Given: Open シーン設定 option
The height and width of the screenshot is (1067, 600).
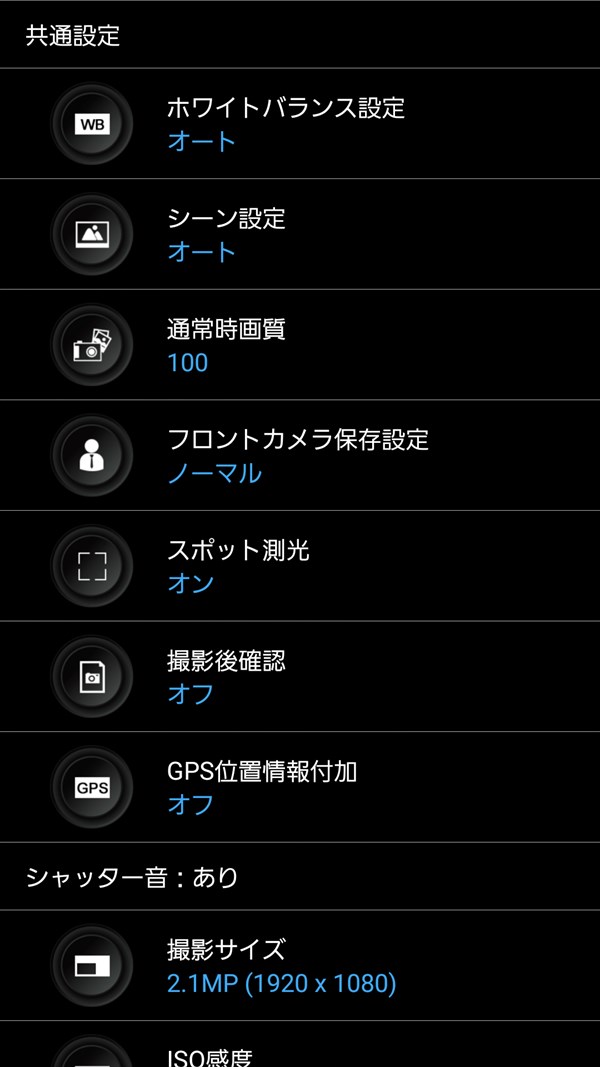Looking at the screenshot, I should (x=300, y=234).
